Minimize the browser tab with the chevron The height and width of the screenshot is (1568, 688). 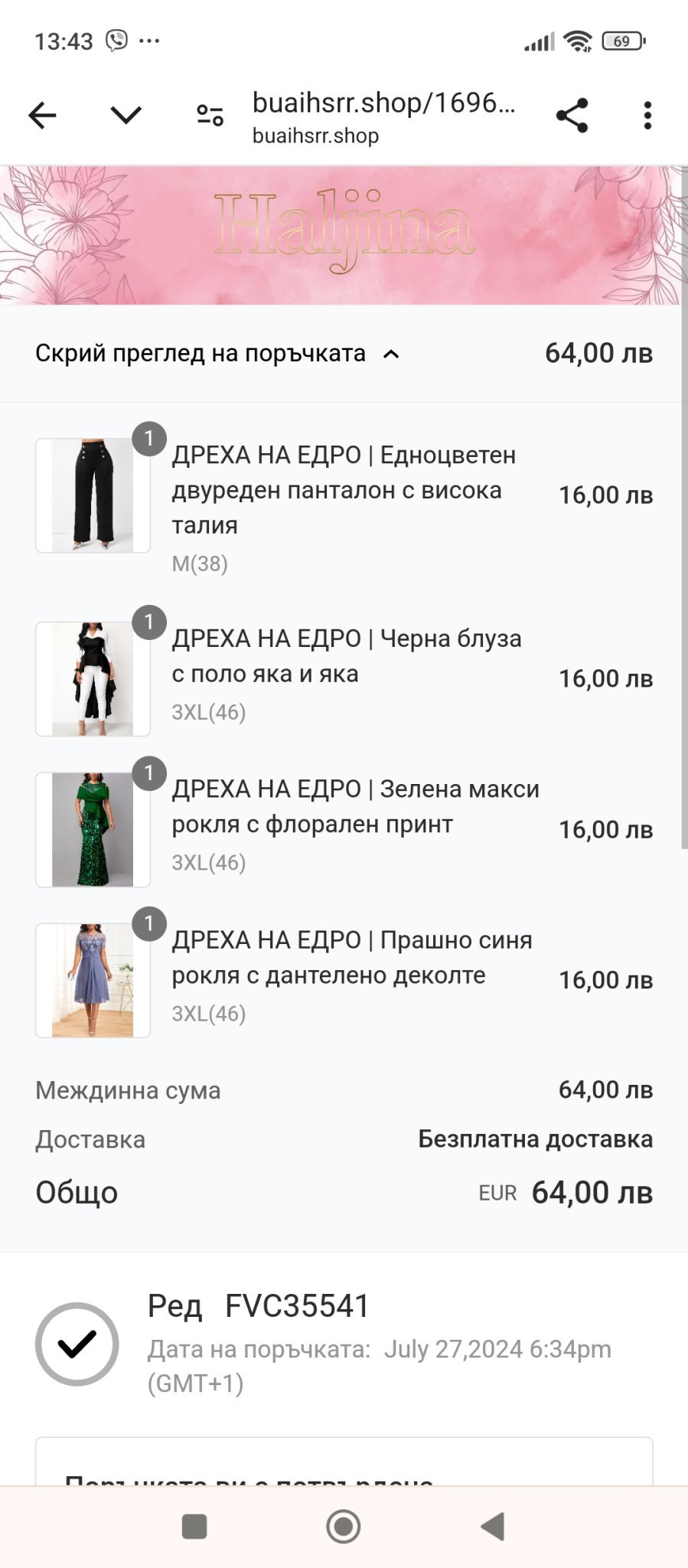point(126,116)
